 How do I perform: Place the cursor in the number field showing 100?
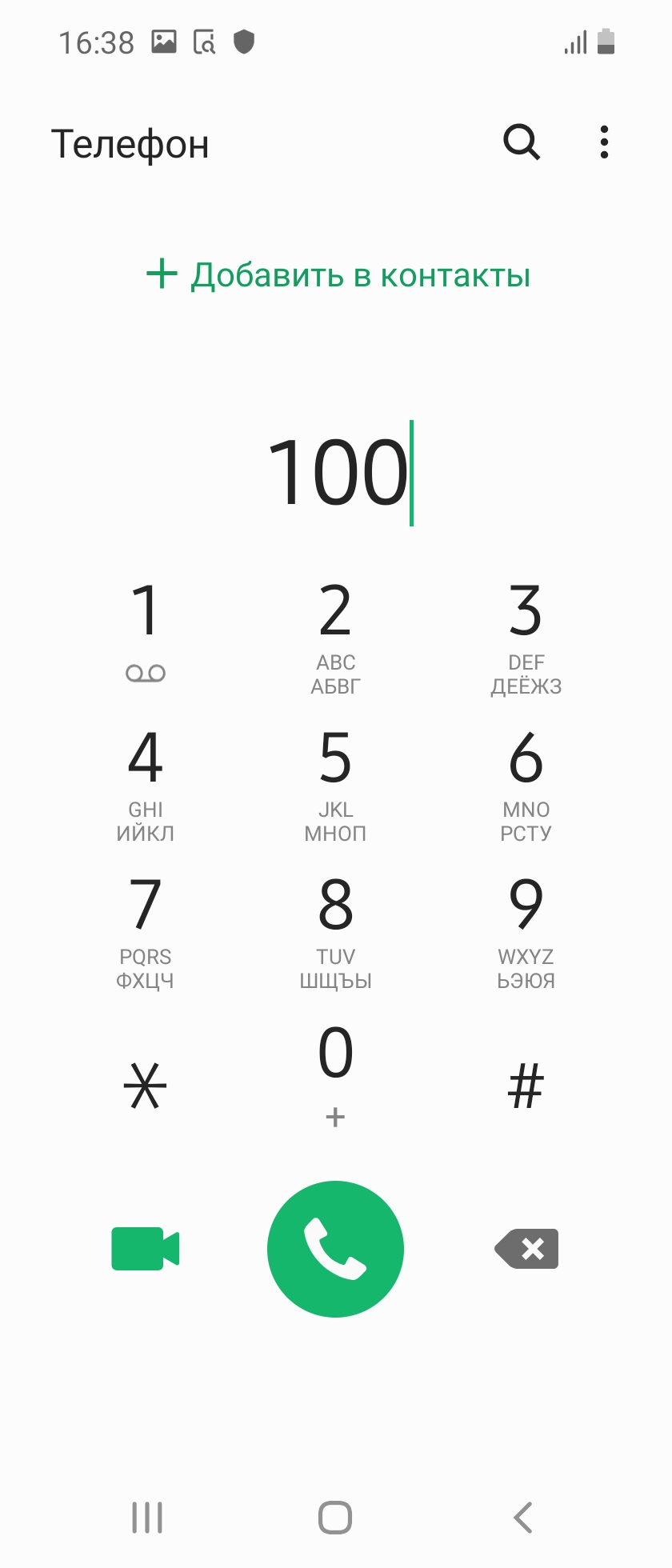(338, 474)
